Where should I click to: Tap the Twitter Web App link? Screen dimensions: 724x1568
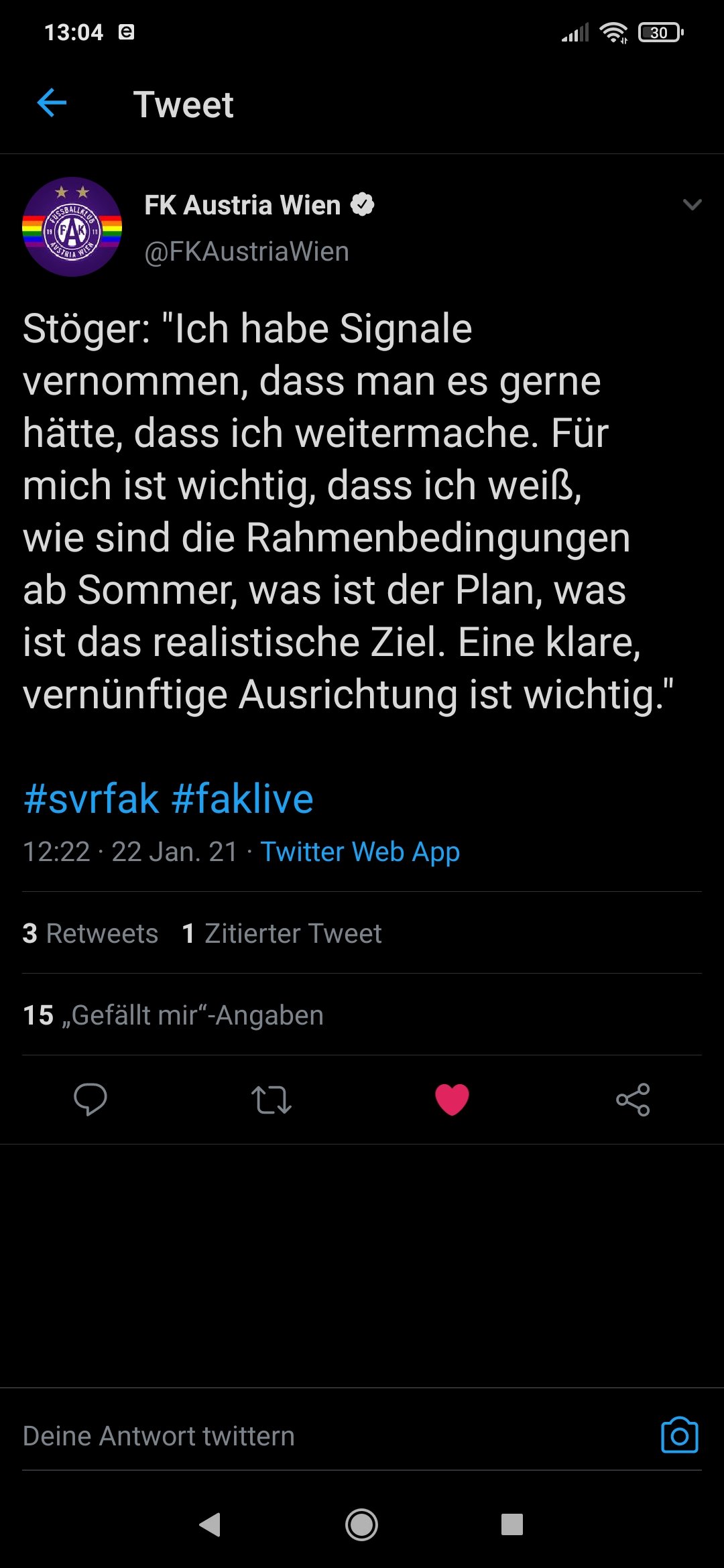click(x=360, y=852)
